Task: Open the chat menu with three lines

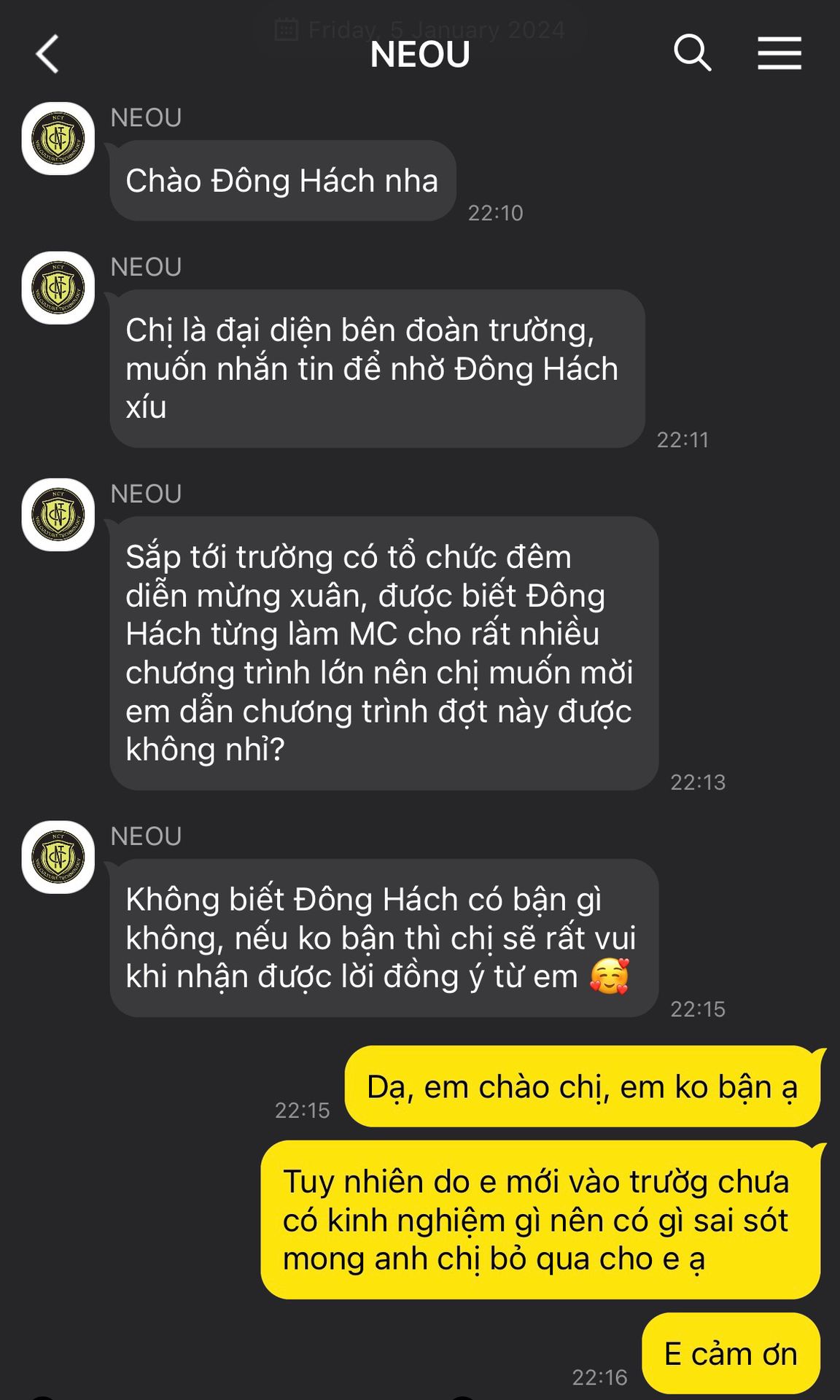Action: 779,53
